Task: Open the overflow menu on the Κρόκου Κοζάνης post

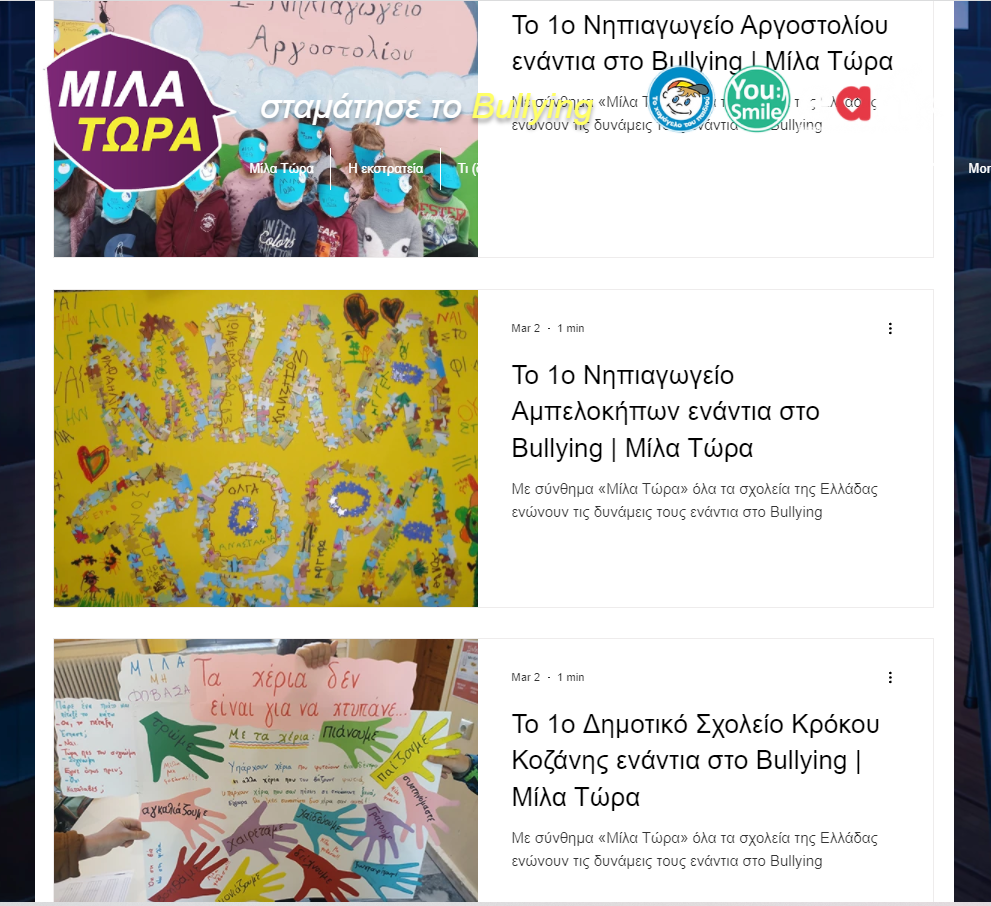Action: (x=890, y=677)
